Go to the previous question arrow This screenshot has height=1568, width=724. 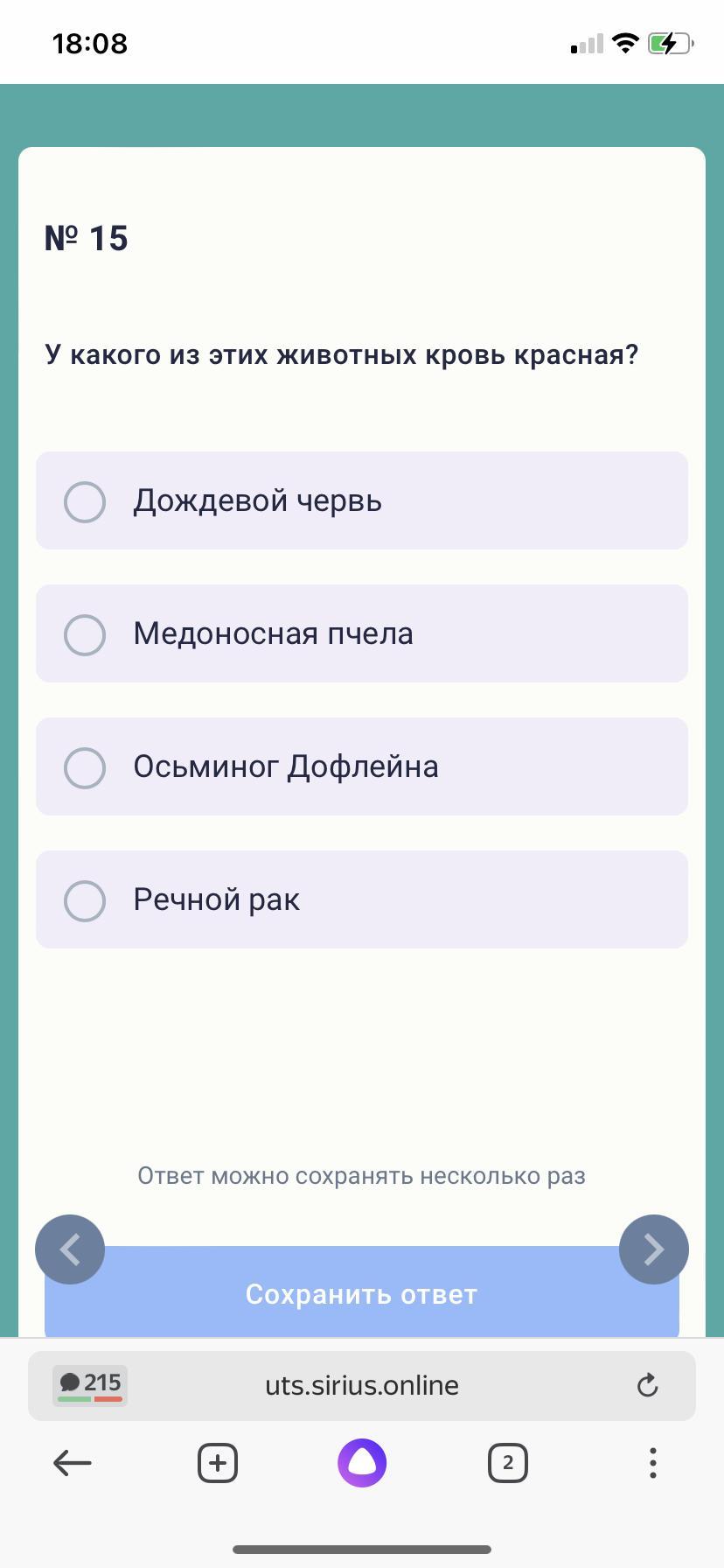pos(70,1249)
